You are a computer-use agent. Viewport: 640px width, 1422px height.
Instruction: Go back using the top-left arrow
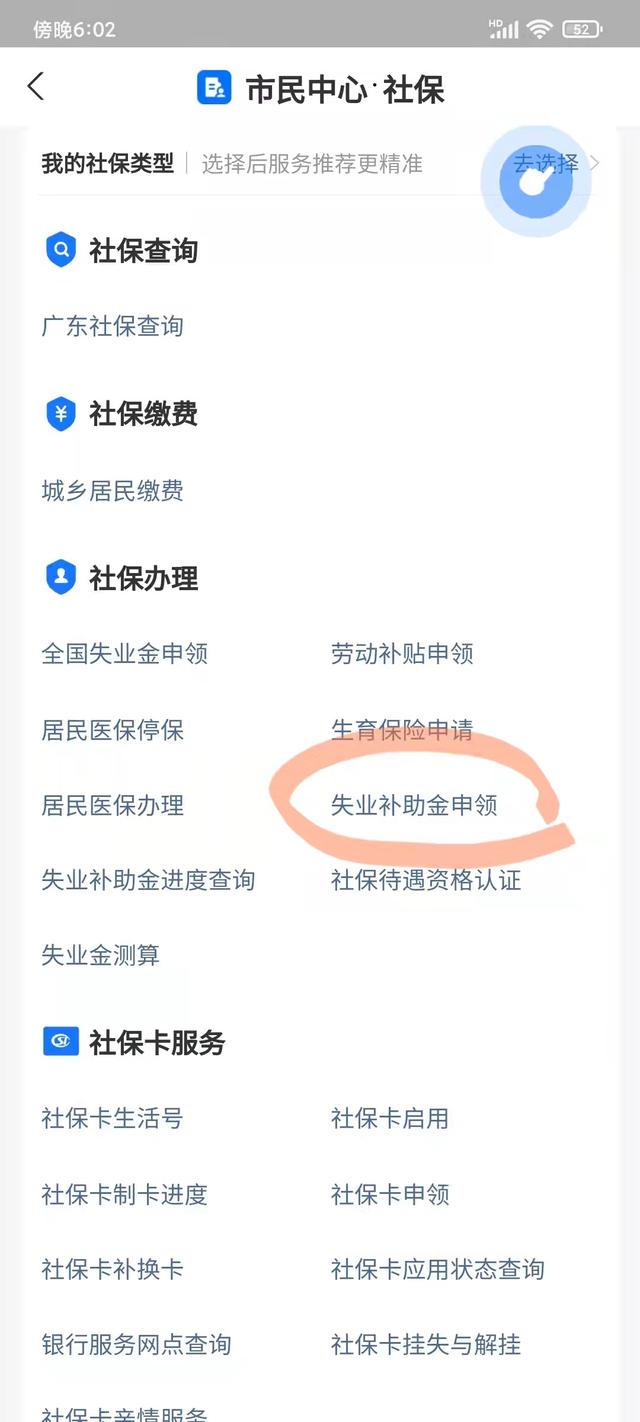click(36, 87)
